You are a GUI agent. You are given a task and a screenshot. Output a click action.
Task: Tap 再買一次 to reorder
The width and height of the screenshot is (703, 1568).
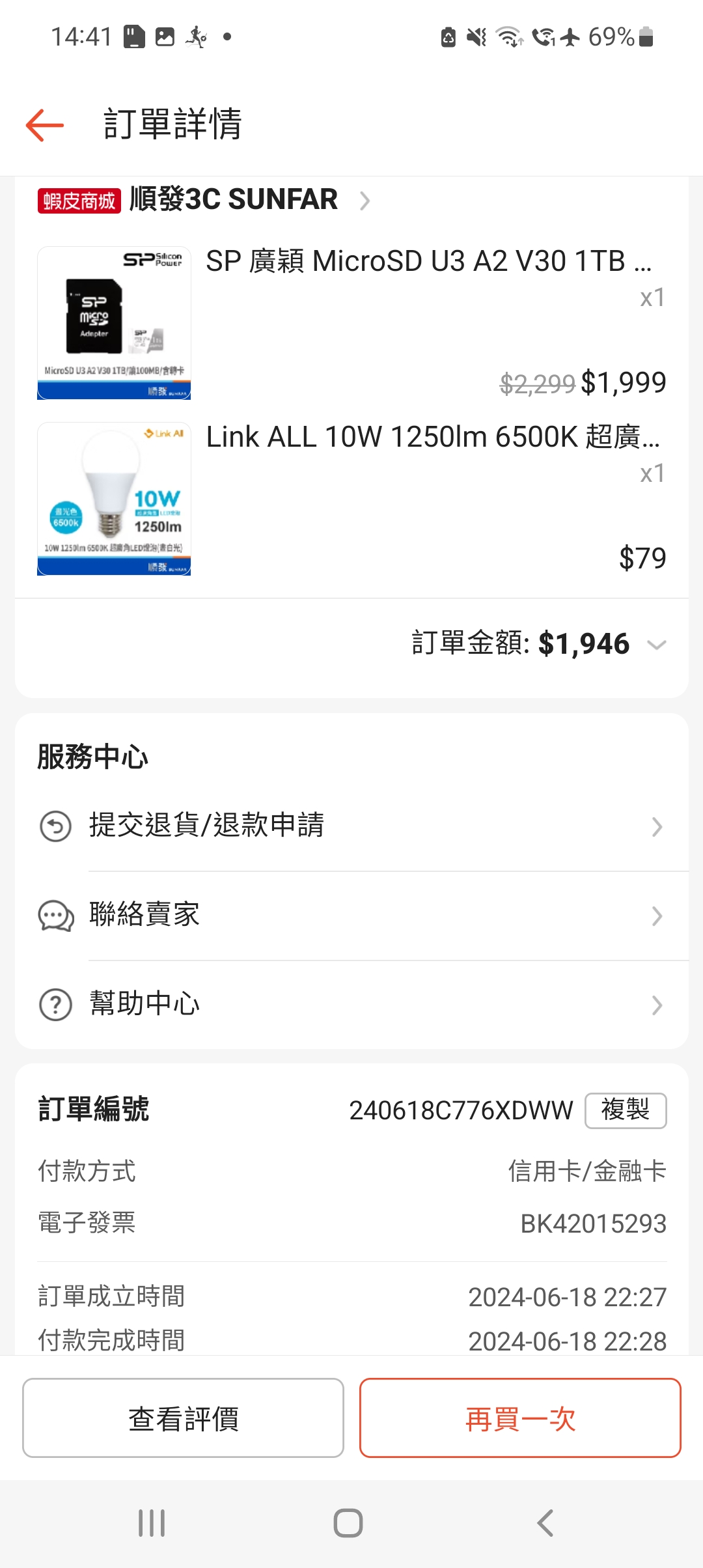tap(520, 1418)
